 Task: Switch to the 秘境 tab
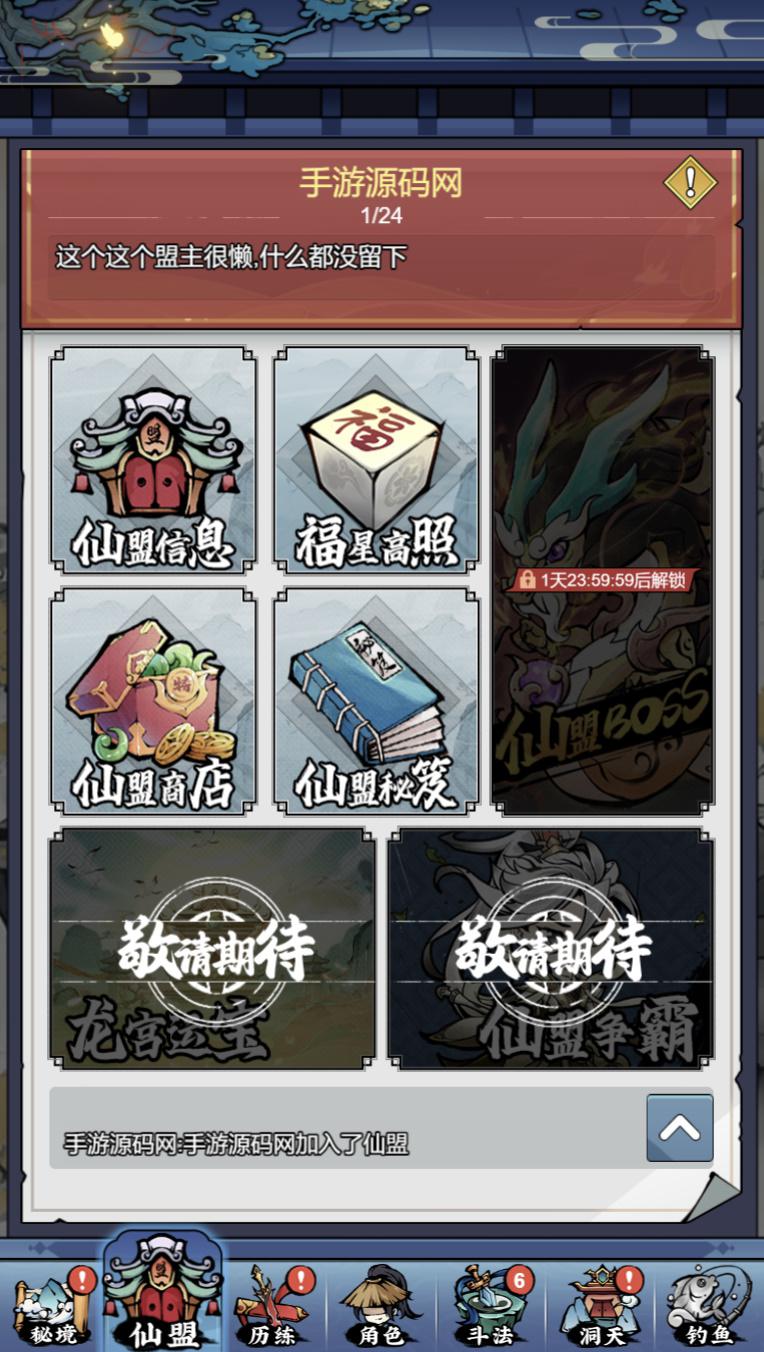[52, 1306]
